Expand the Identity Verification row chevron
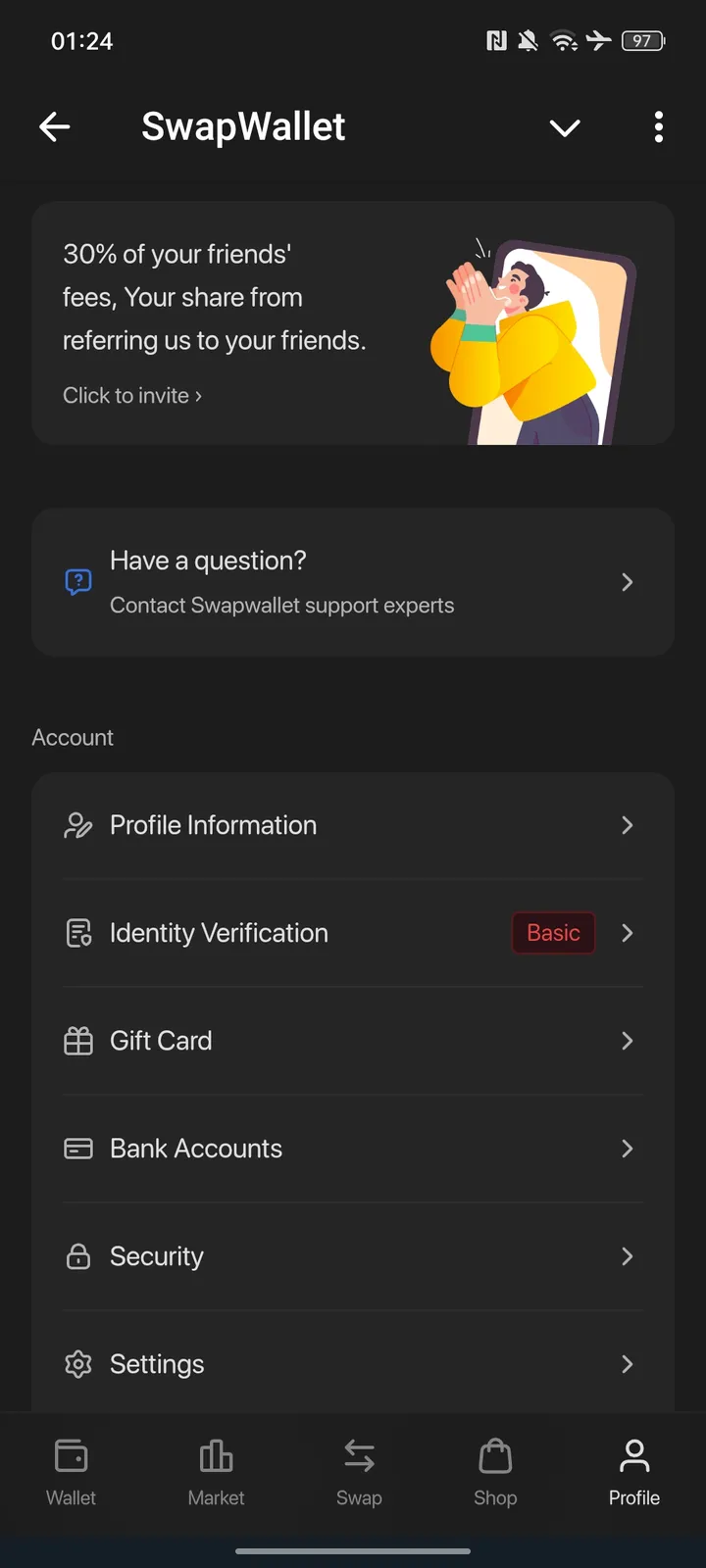Screen dimensions: 706x1568 pos(627,933)
